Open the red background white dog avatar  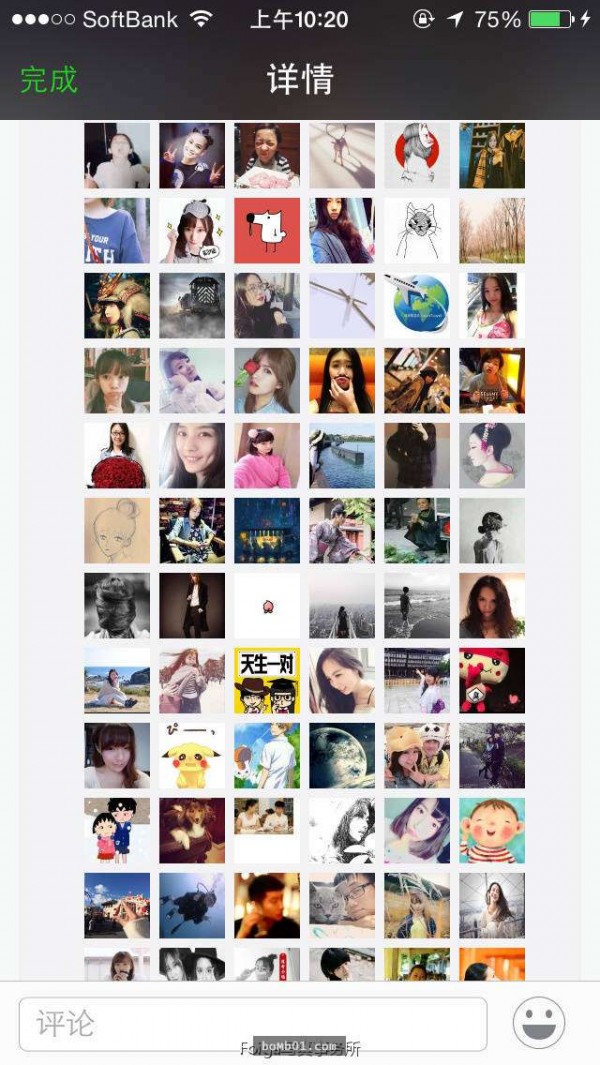(x=267, y=231)
